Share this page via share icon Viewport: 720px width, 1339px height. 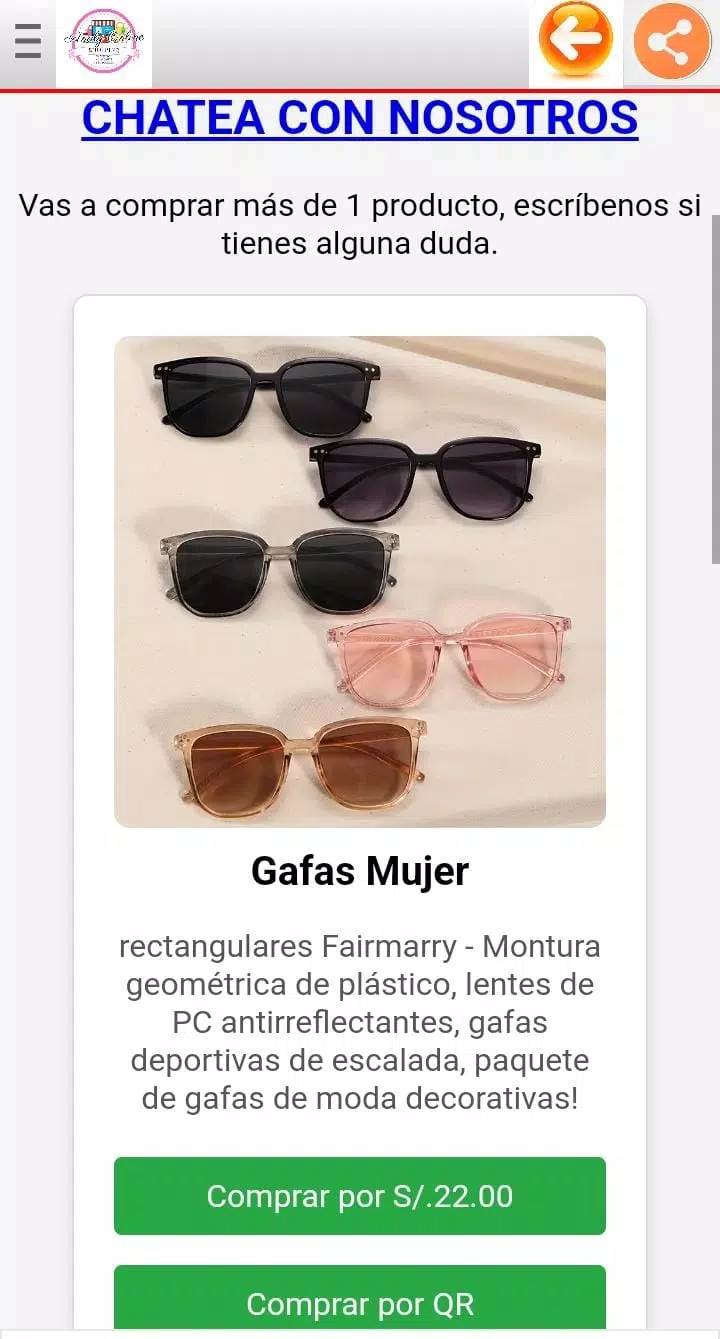(x=671, y=42)
